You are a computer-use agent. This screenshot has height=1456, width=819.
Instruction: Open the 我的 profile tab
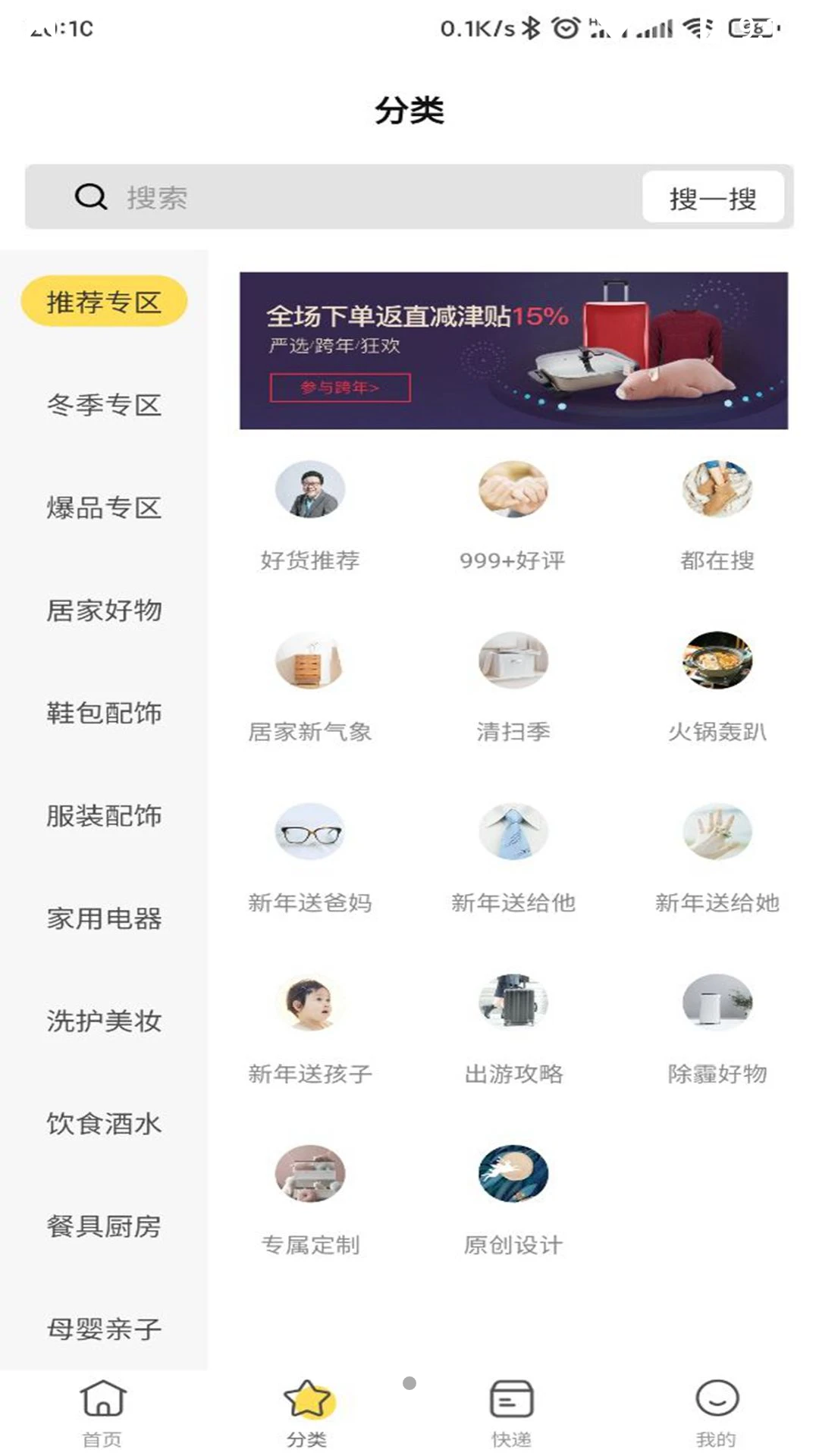tap(717, 1412)
